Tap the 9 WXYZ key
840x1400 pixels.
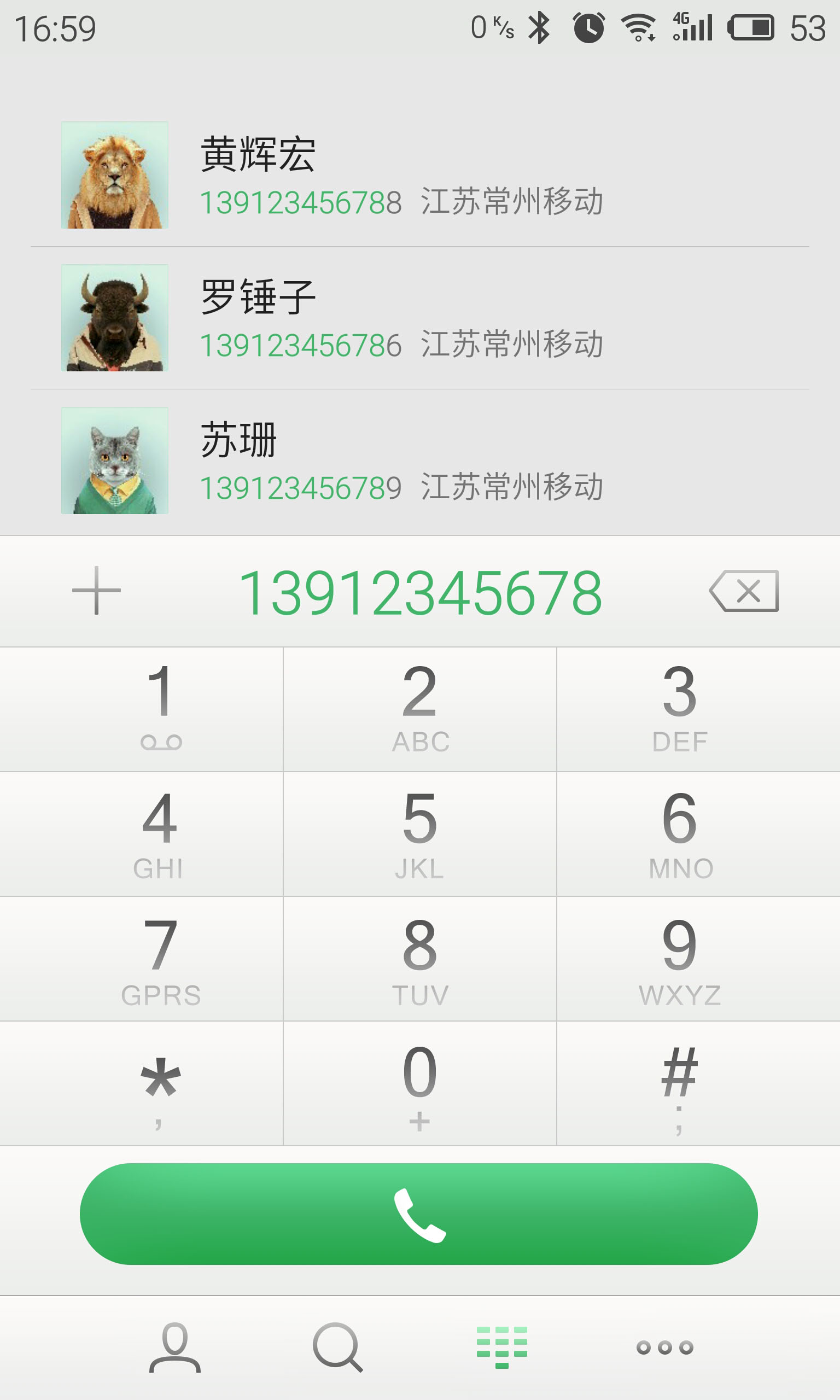point(698,959)
